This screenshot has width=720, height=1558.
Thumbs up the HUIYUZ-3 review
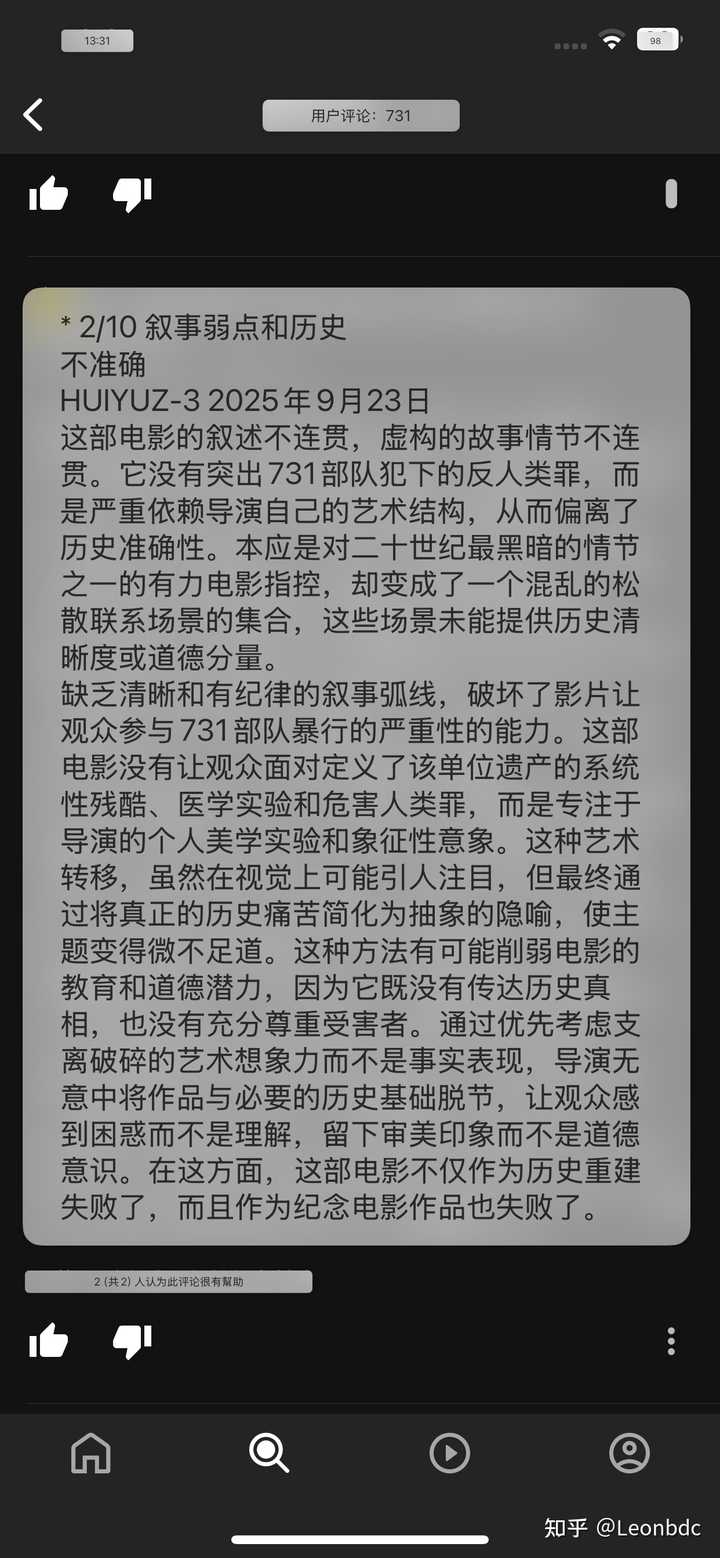tap(48, 1341)
